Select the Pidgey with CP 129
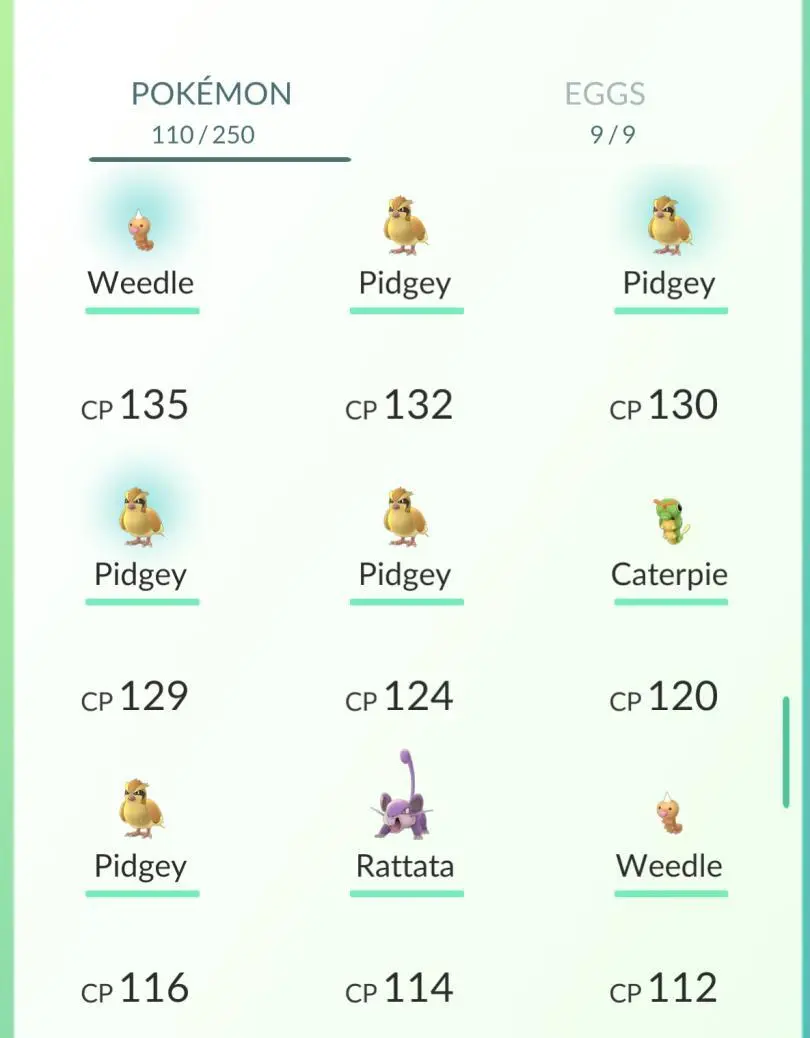The height and width of the screenshot is (1038, 810). (141, 518)
